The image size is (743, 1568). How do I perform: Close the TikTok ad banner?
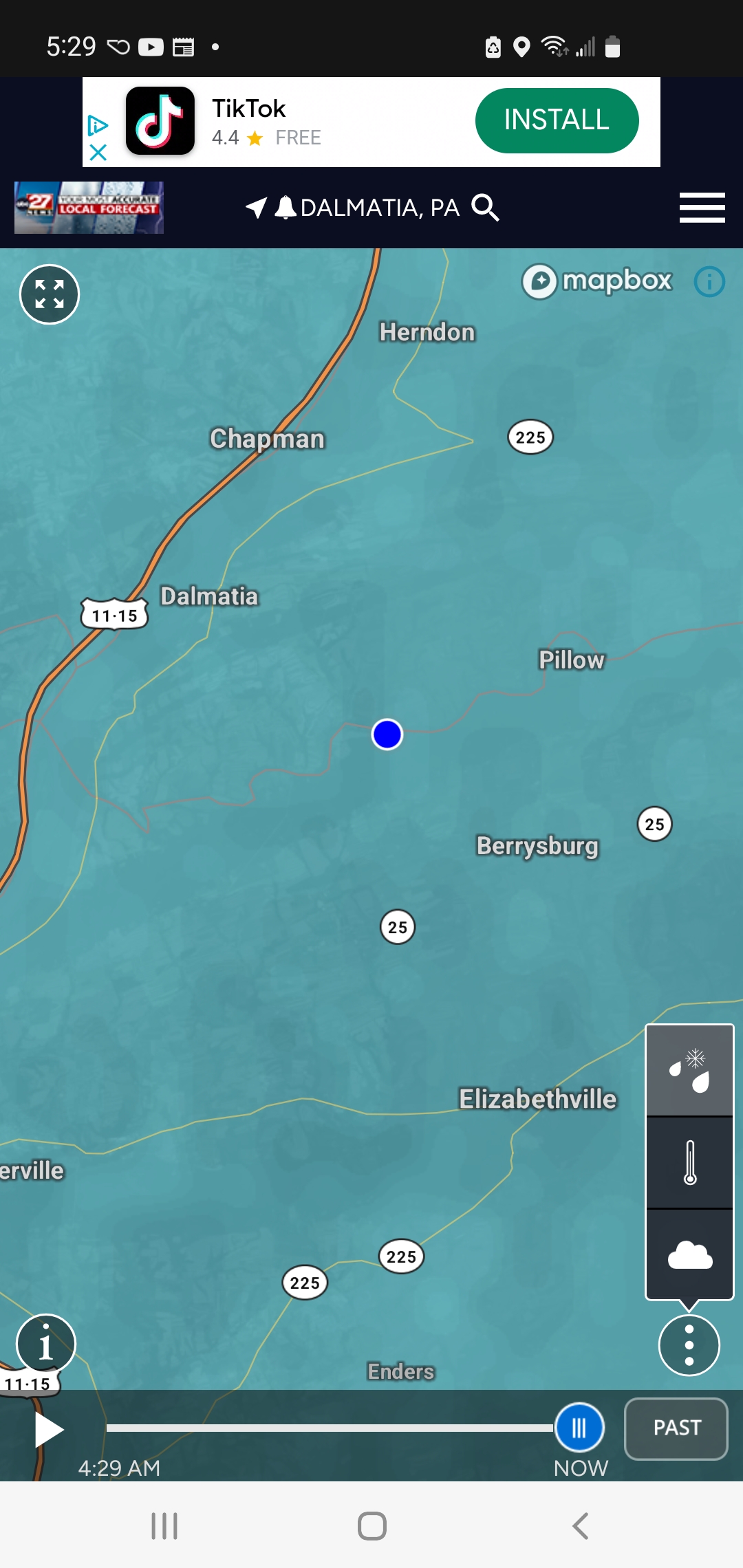pyautogui.click(x=98, y=152)
